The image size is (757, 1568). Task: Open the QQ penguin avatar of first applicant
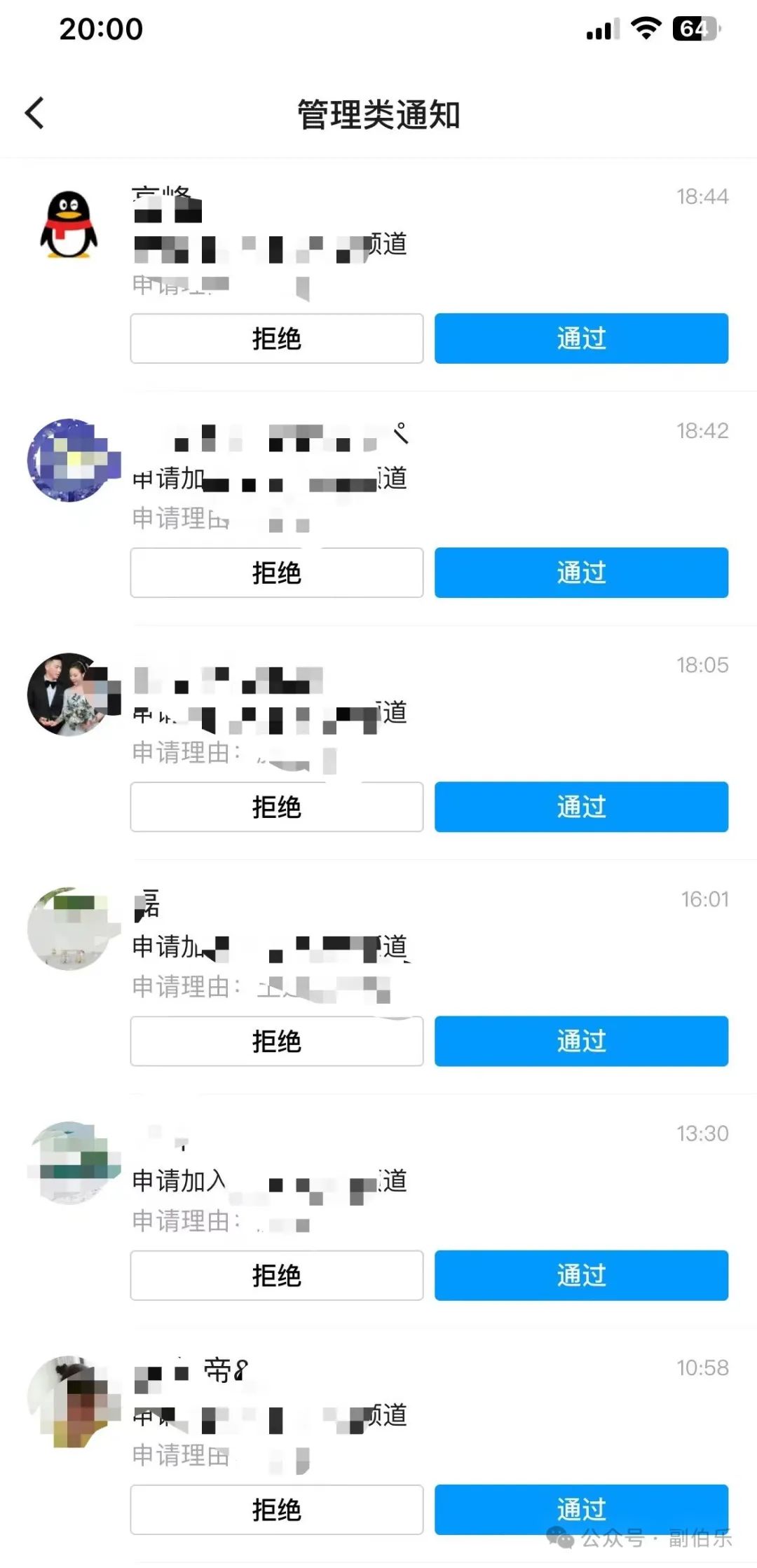click(69, 224)
